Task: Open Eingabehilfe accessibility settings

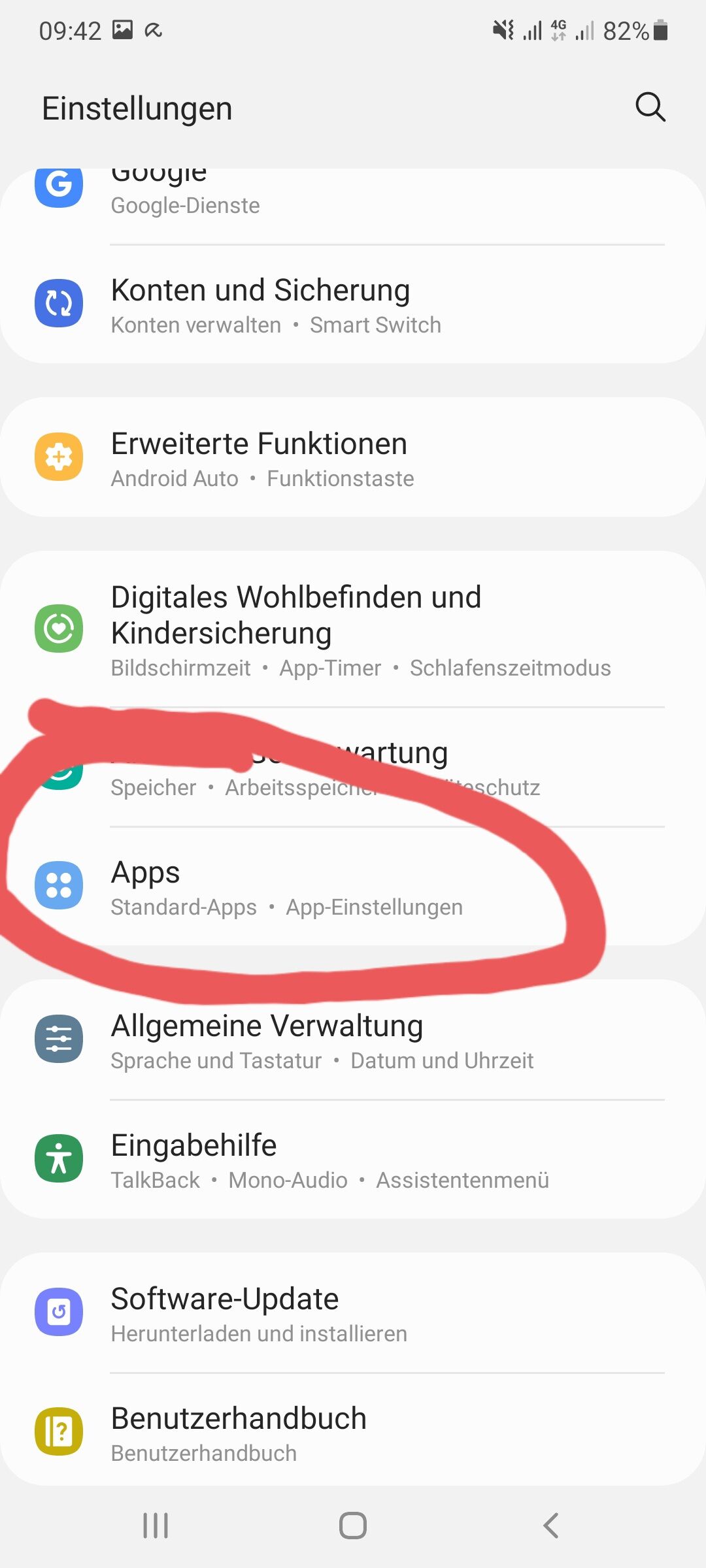Action: point(353,1160)
